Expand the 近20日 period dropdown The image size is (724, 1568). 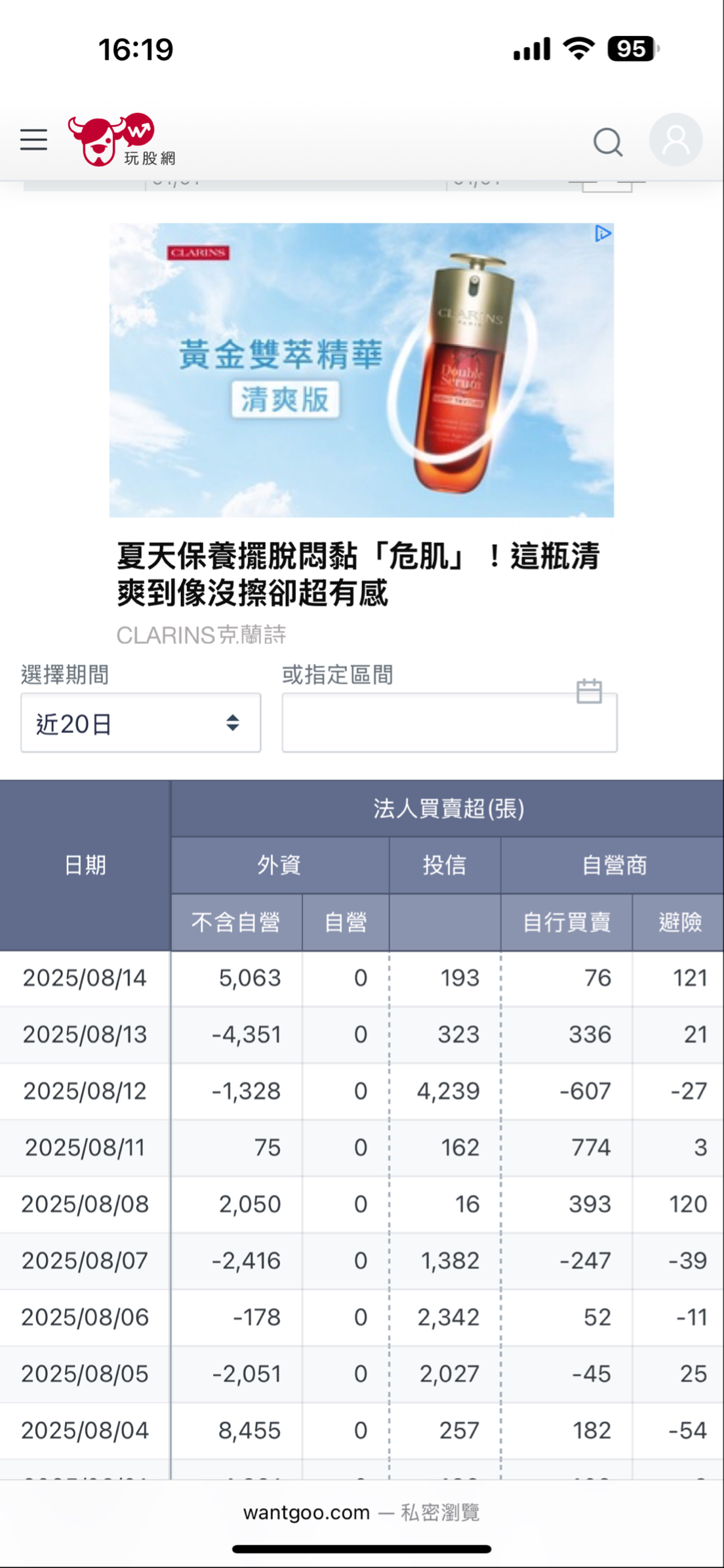click(141, 723)
